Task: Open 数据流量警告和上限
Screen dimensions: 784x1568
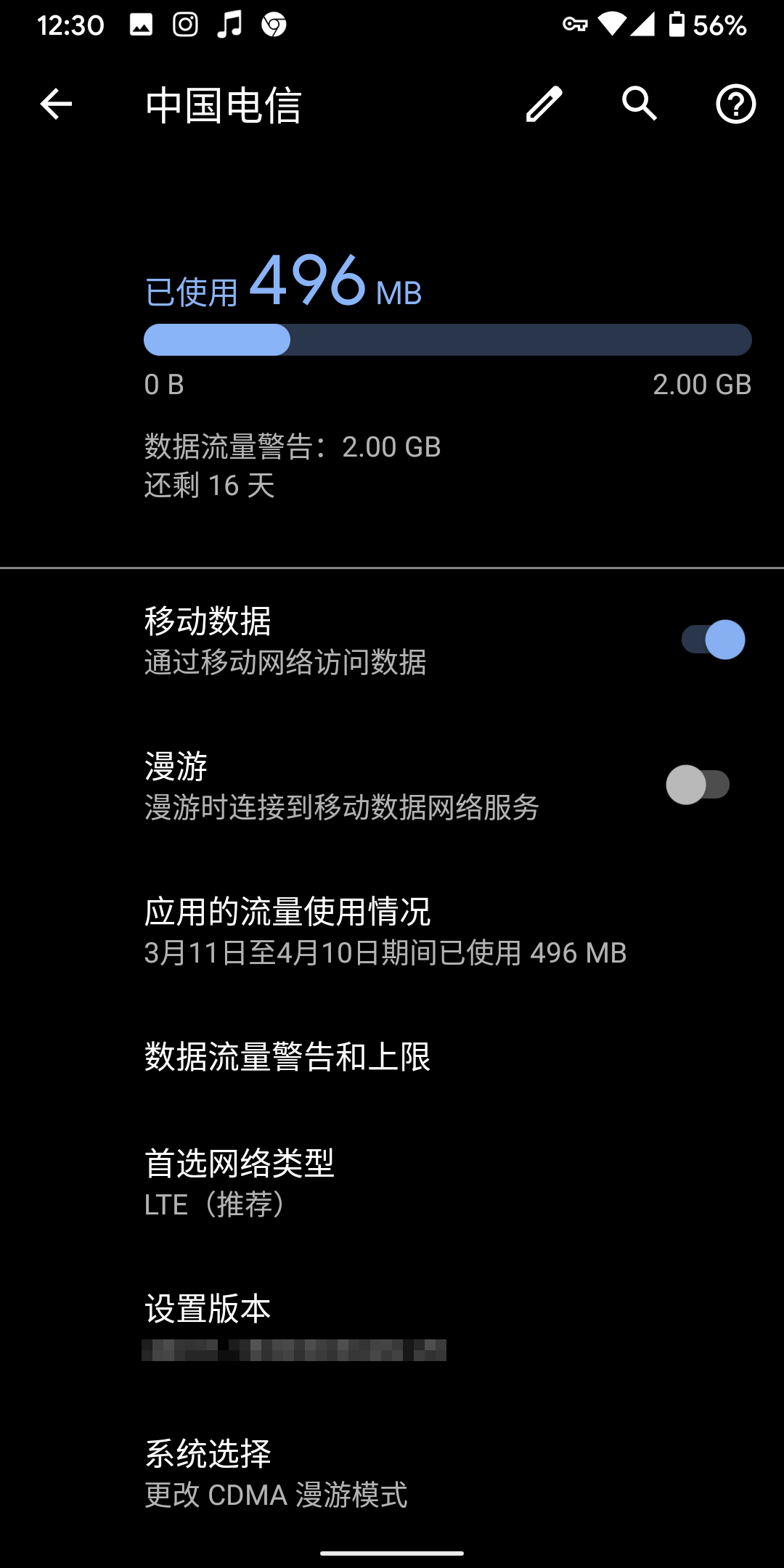Action: 392,1057
